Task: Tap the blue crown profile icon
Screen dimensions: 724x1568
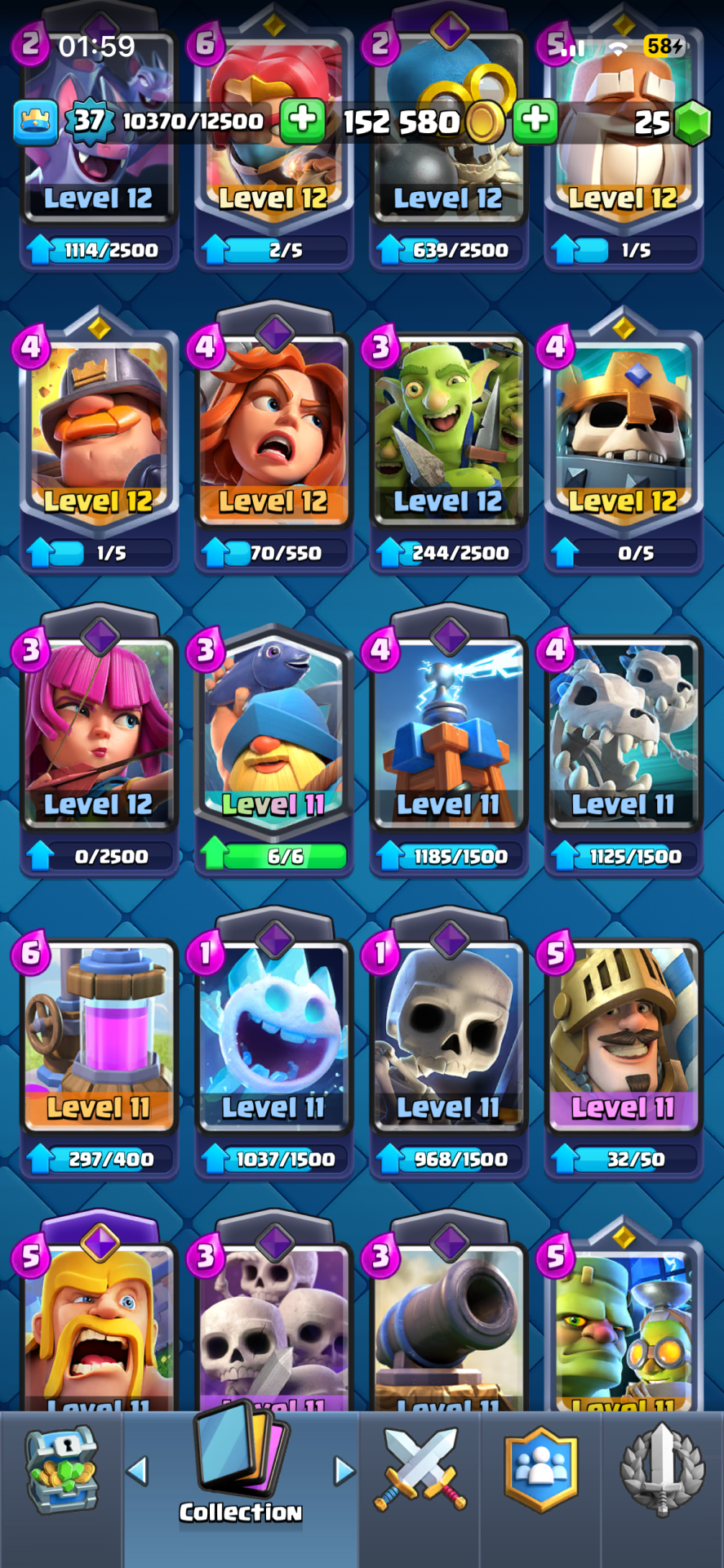Action: [x=35, y=122]
